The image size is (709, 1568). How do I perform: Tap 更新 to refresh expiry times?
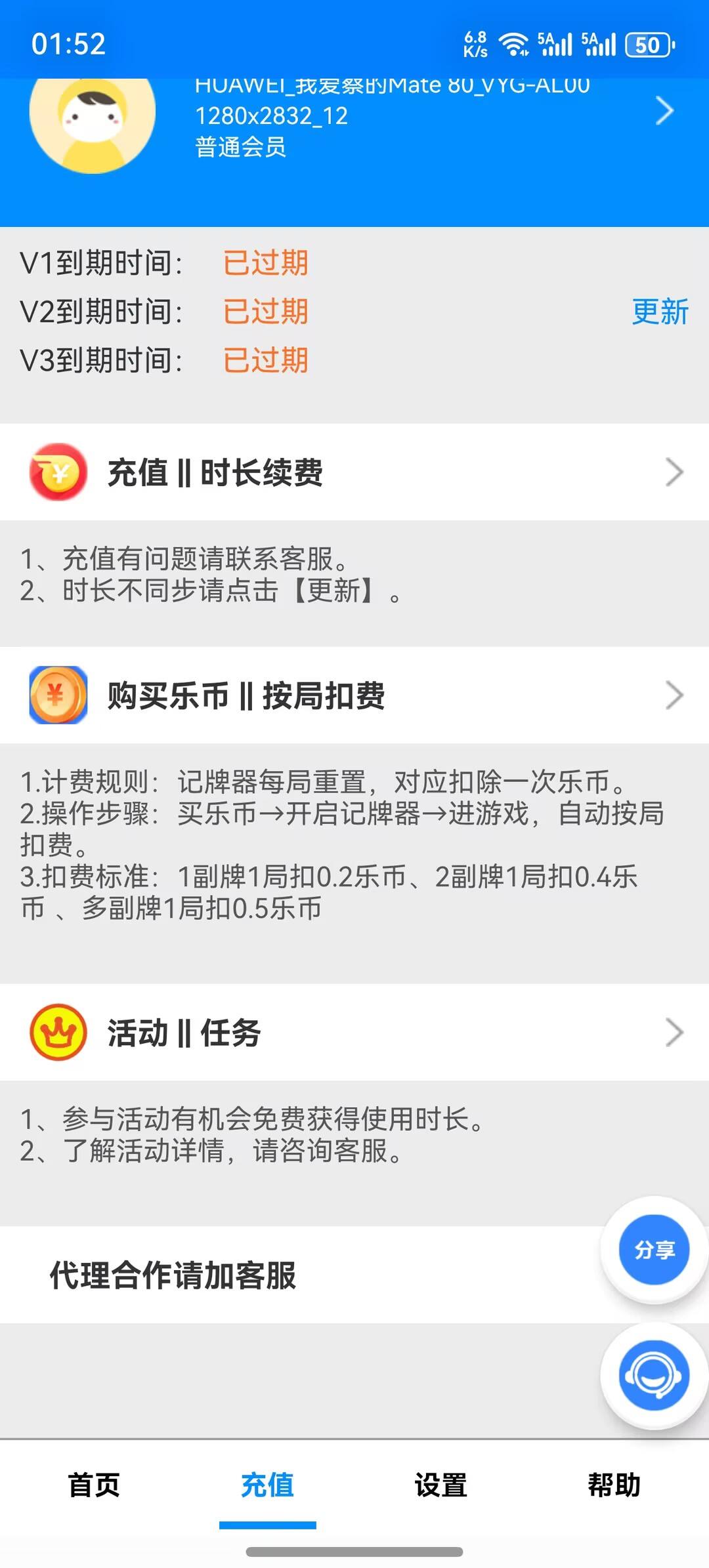[x=660, y=312]
